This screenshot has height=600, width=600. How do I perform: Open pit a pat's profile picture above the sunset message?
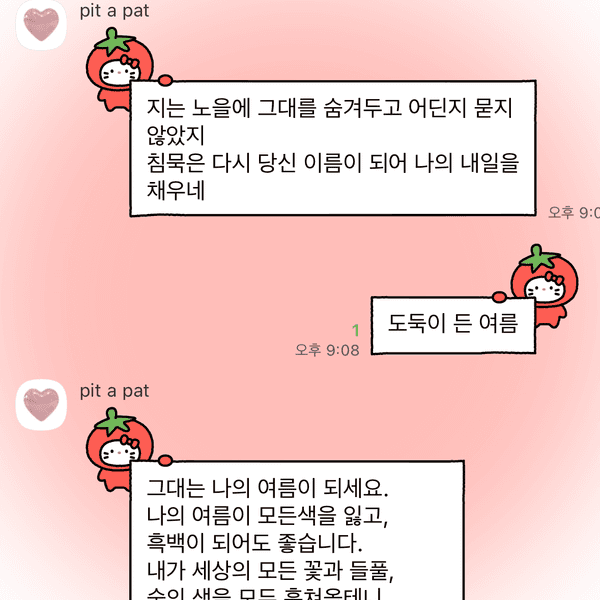42,27
